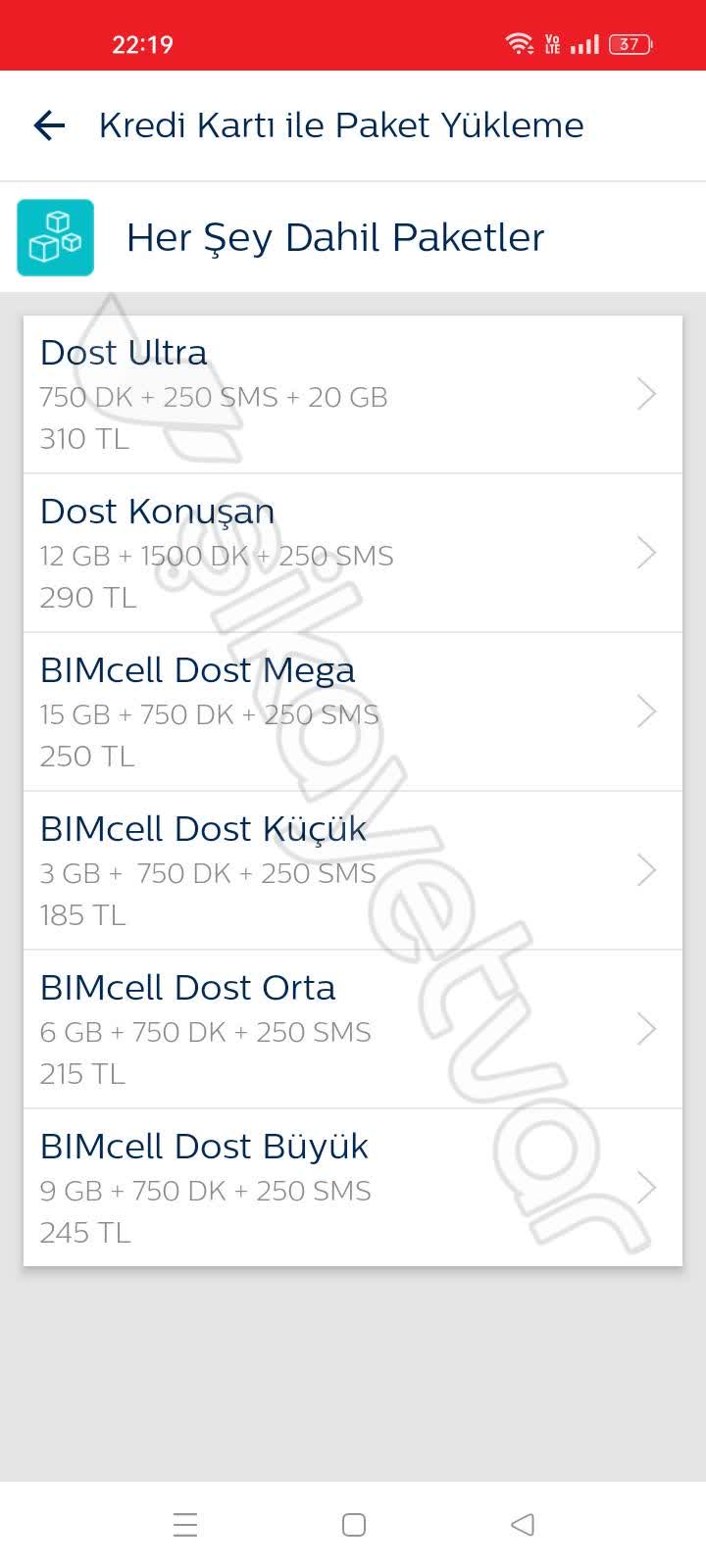Open the navigation drawer menu icon
Viewport: 706px width, 1568px height.
point(184,1525)
